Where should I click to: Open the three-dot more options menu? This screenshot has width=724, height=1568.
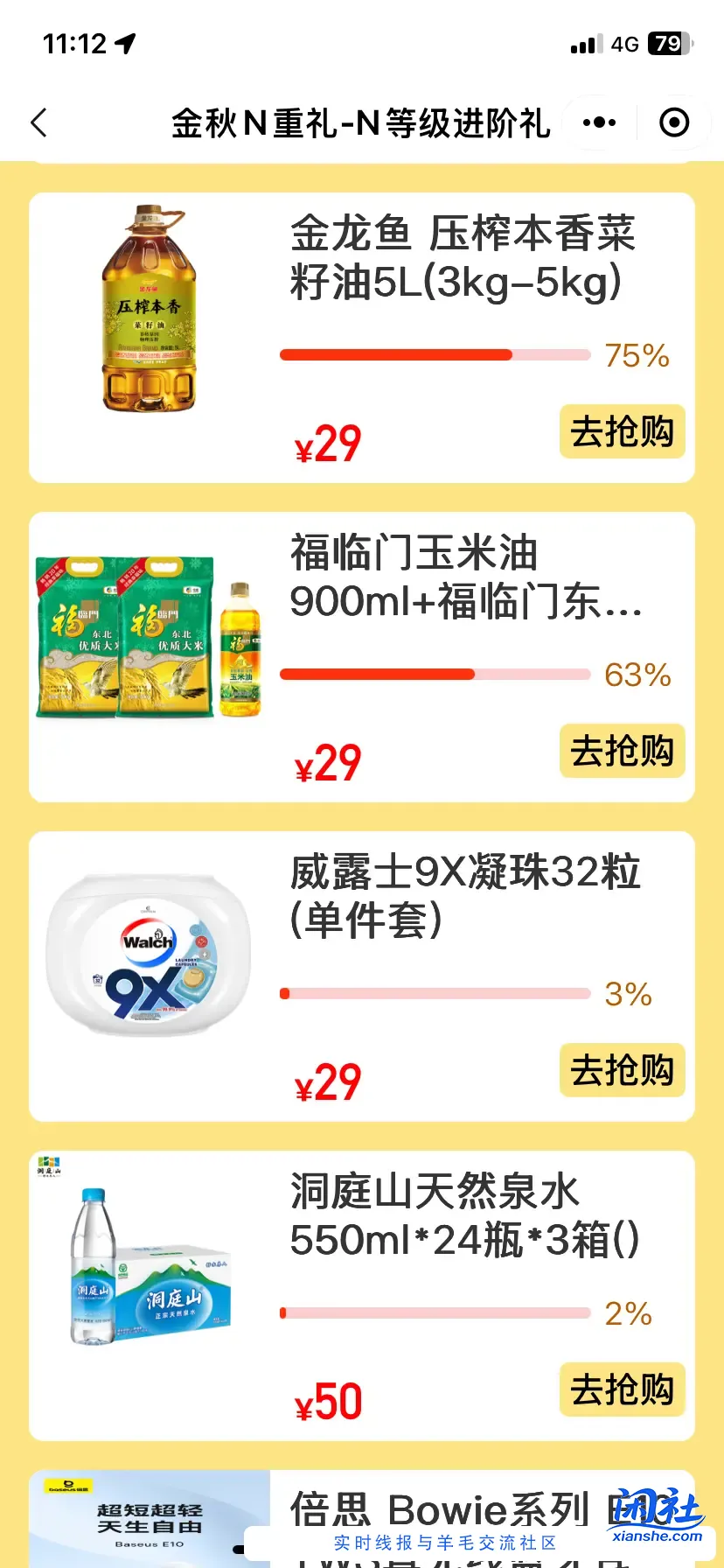coord(597,122)
